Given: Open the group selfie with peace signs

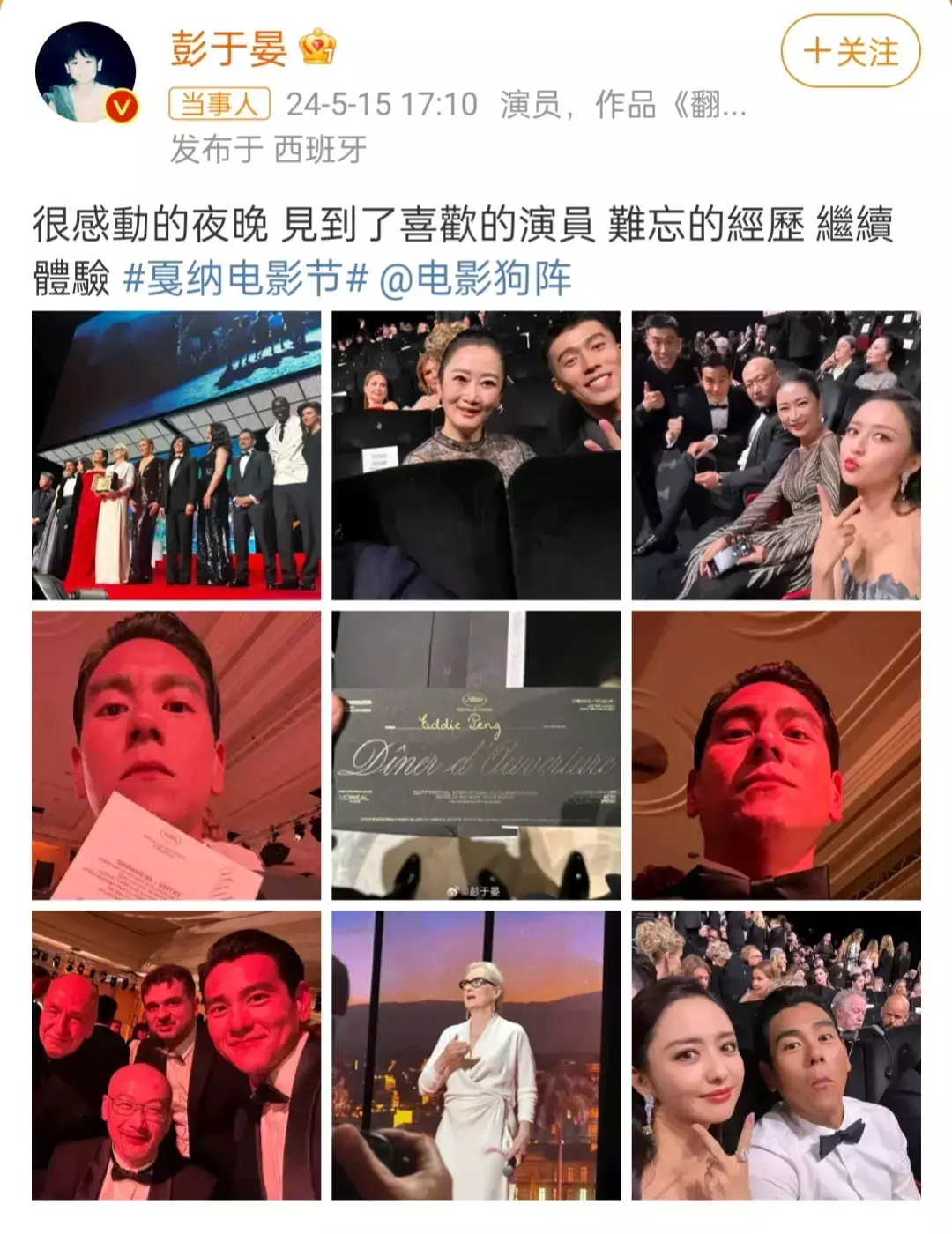Looking at the screenshot, I should tap(776, 456).
